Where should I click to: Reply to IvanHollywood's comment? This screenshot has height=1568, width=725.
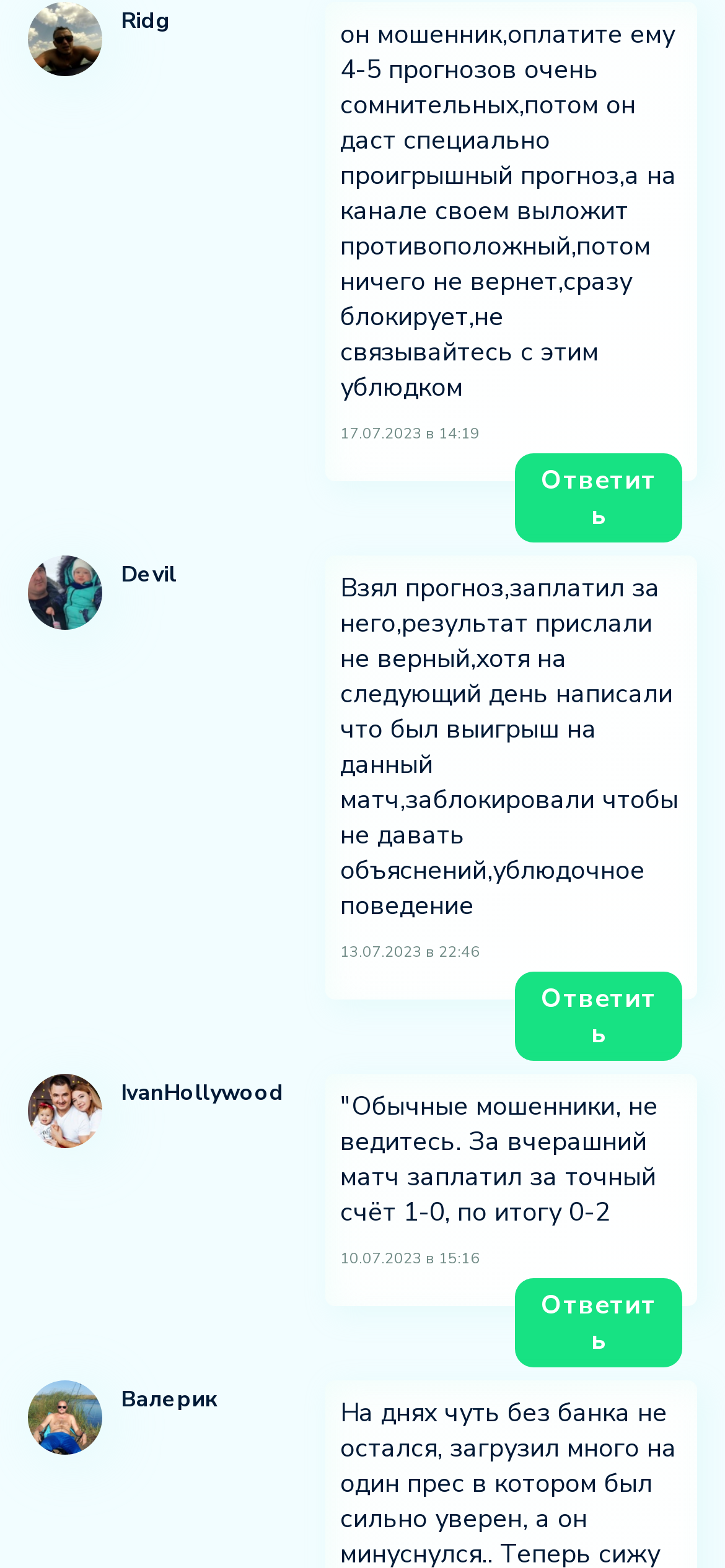pos(598,1323)
